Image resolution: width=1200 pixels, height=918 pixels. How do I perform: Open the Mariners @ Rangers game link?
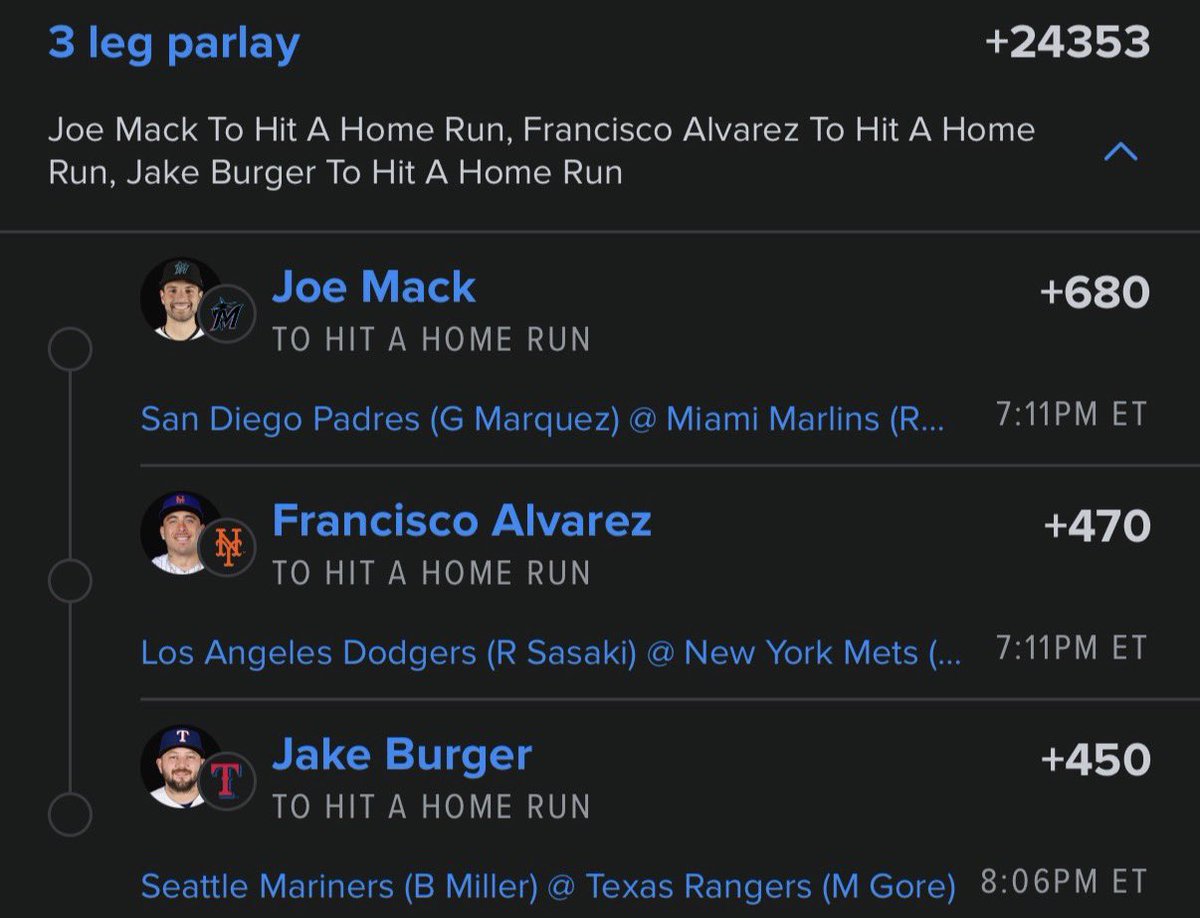pyautogui.click(x=547, y=886)
